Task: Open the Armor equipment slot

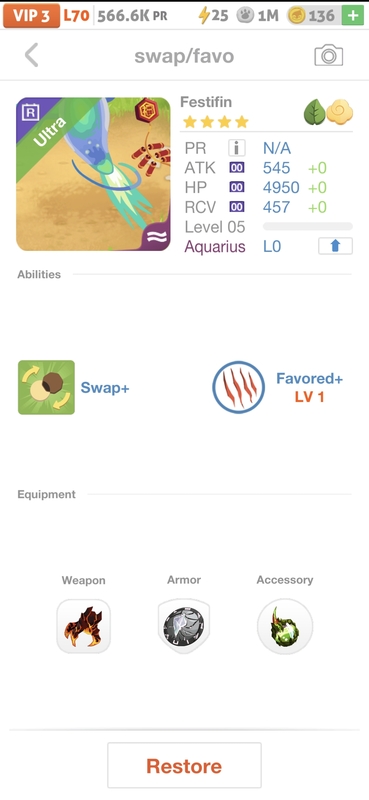Action: [184, 627]
